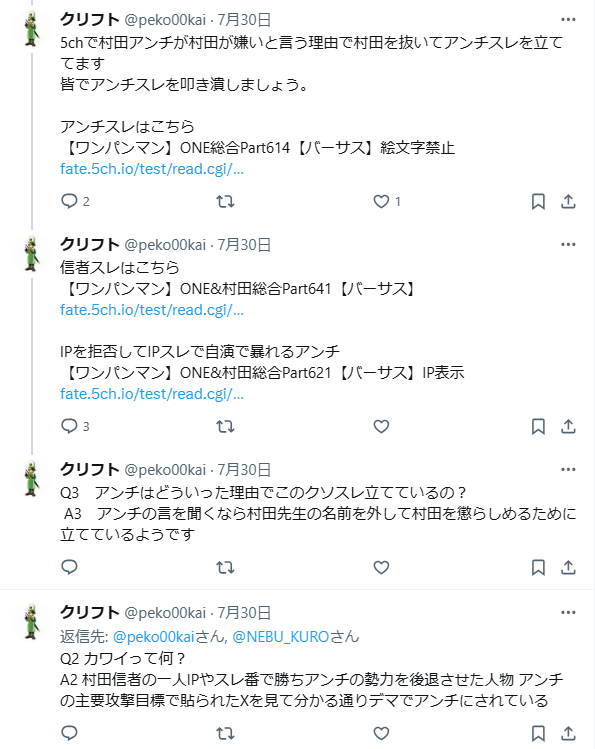Open overflow menu on the Q3 tweet
This screenshot has height=749, width=595.
[568, 470]
